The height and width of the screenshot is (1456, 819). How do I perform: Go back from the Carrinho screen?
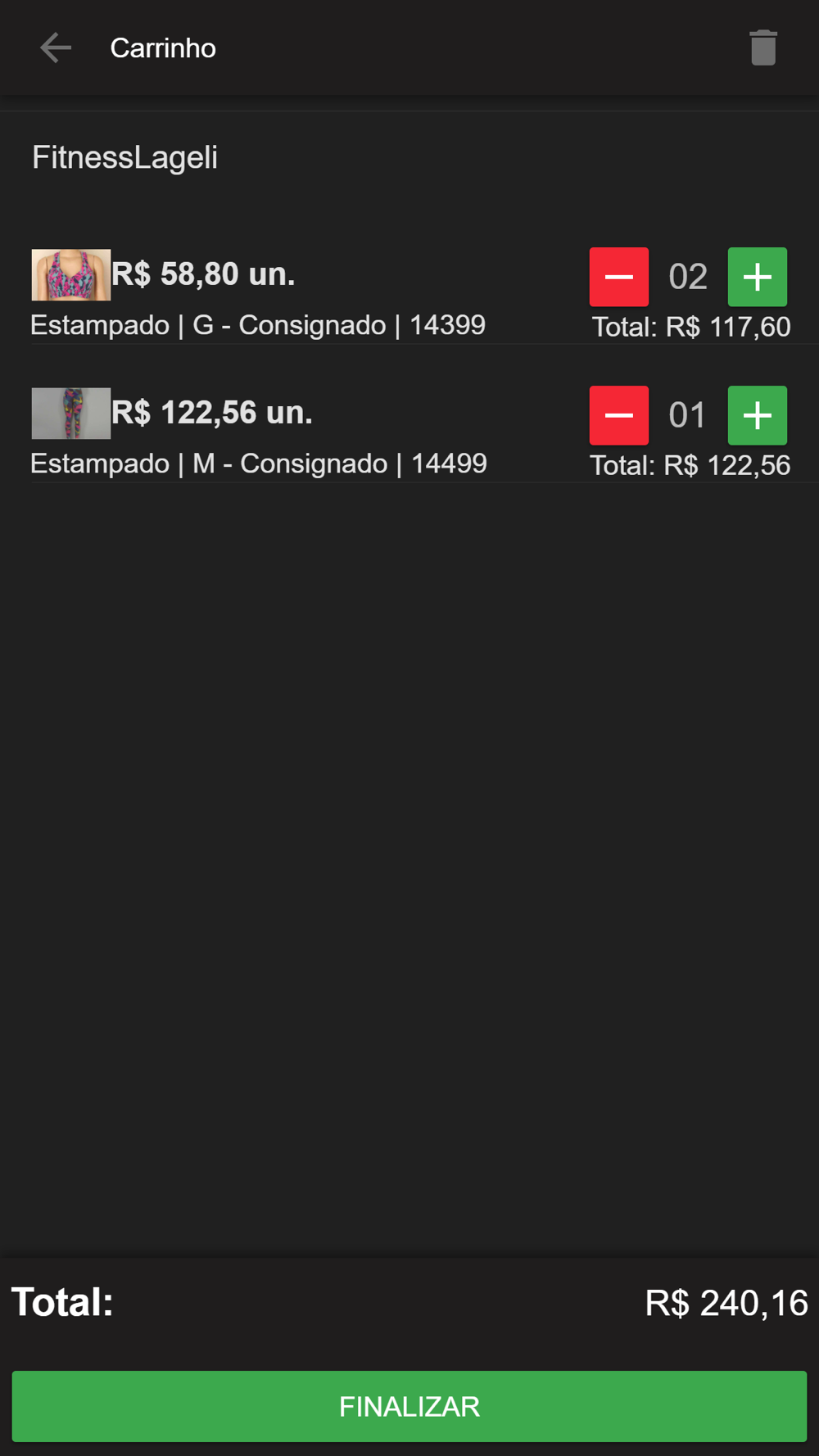click(56, 47)
